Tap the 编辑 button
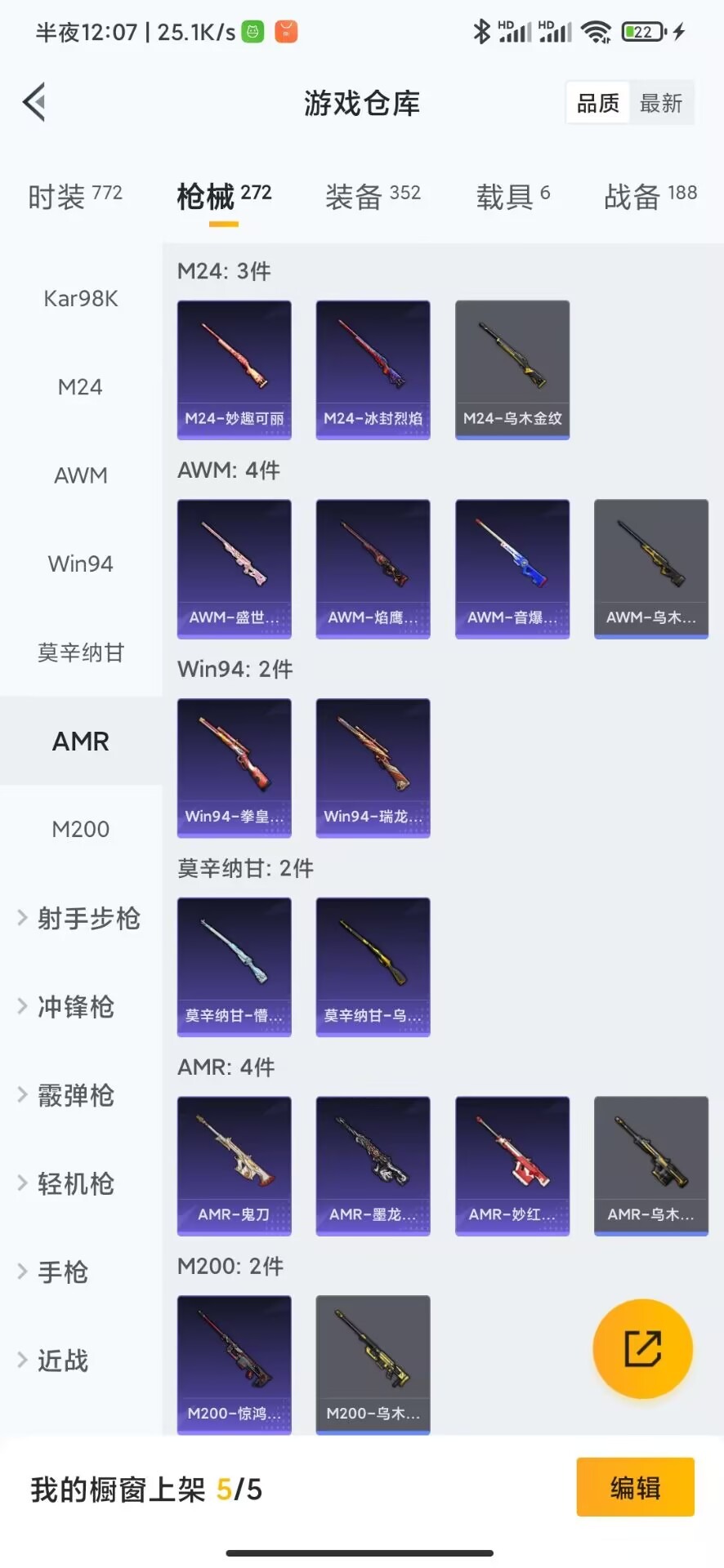Screen dimensions: 724x1568 (635, 1487)
